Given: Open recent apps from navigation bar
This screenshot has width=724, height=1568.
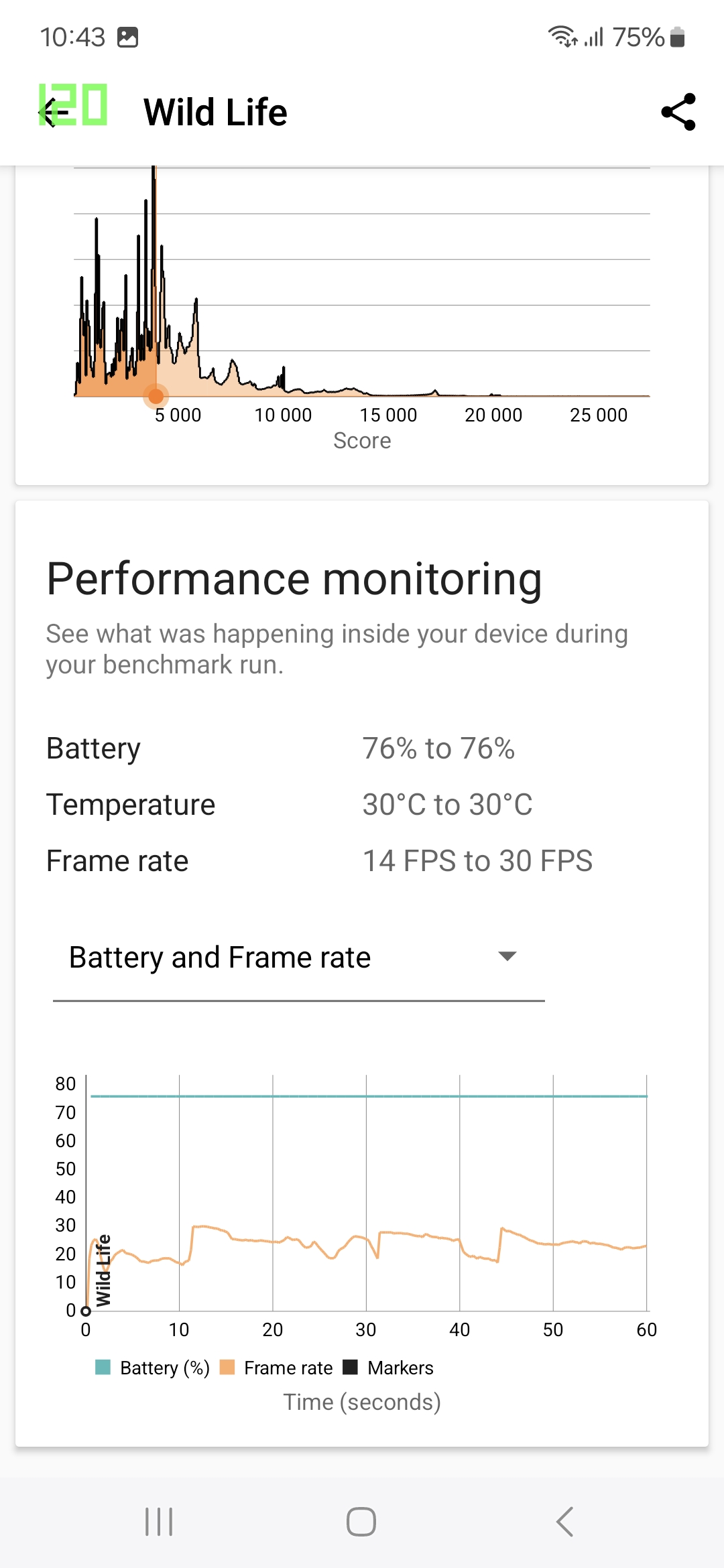Looking at the screenshot, I should tap(159, 1521).
